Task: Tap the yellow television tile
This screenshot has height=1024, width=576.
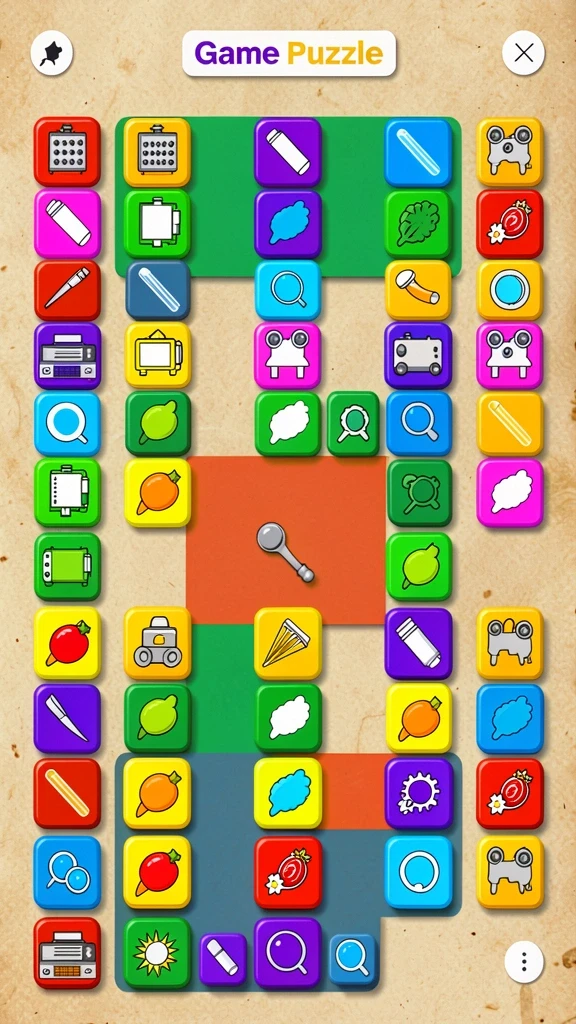Action: click(x=157, y=355)
